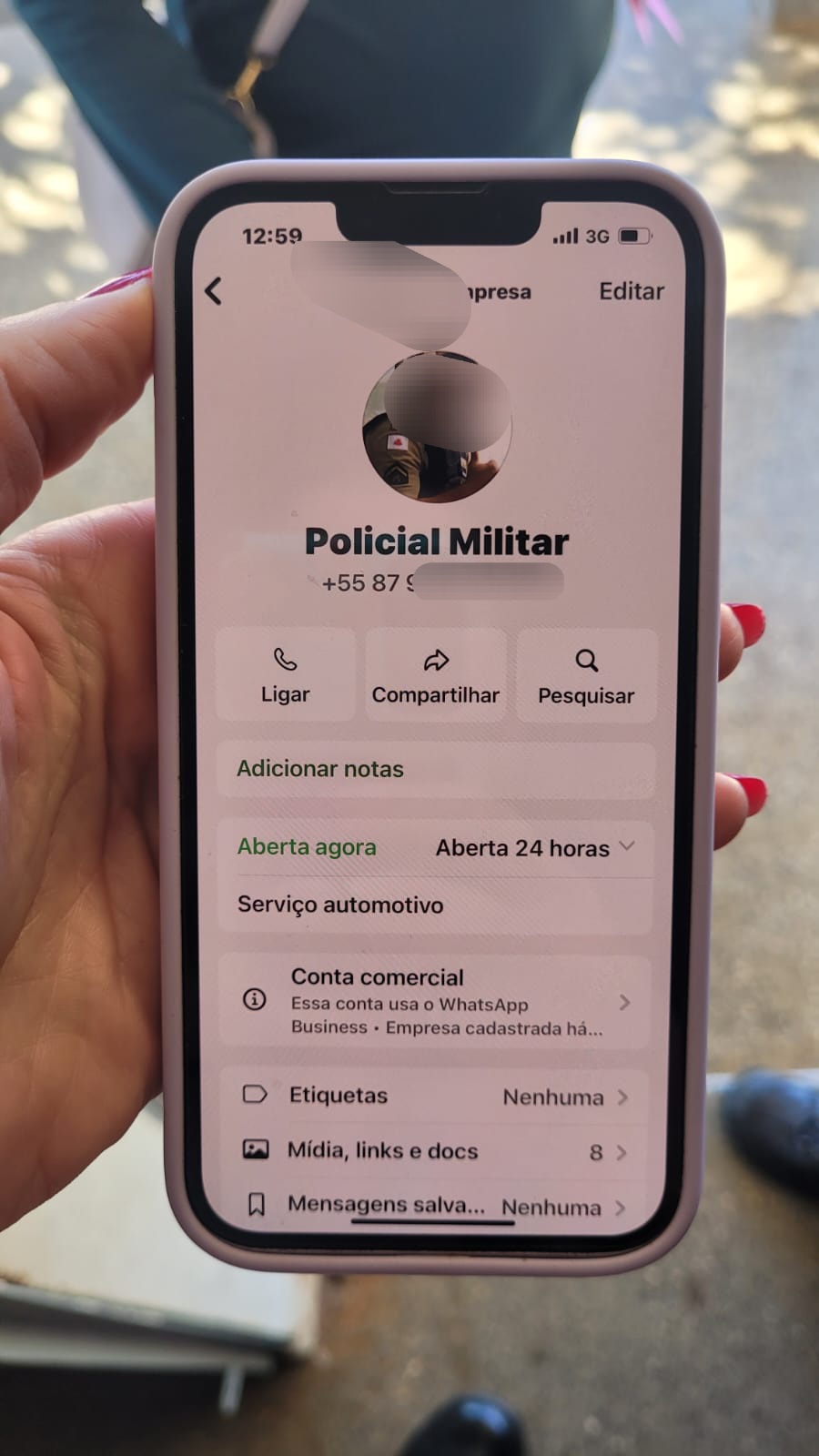Call the contact with Ligar
This screenshot has height=1456, width=819.
click(285, 675)
